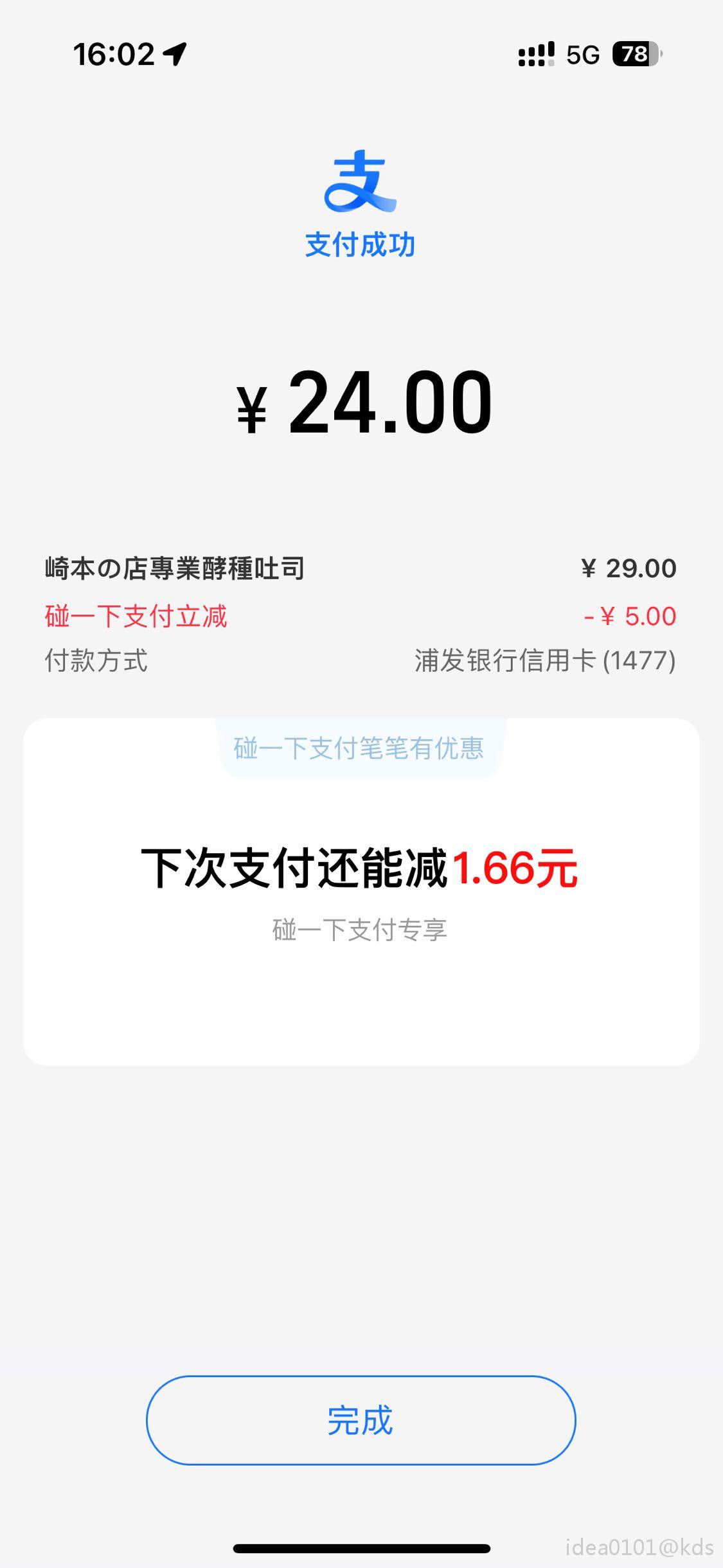Tap the location arrow in status bar
The height and width of the screenshot is (1568, 723).
coord(173,55)
